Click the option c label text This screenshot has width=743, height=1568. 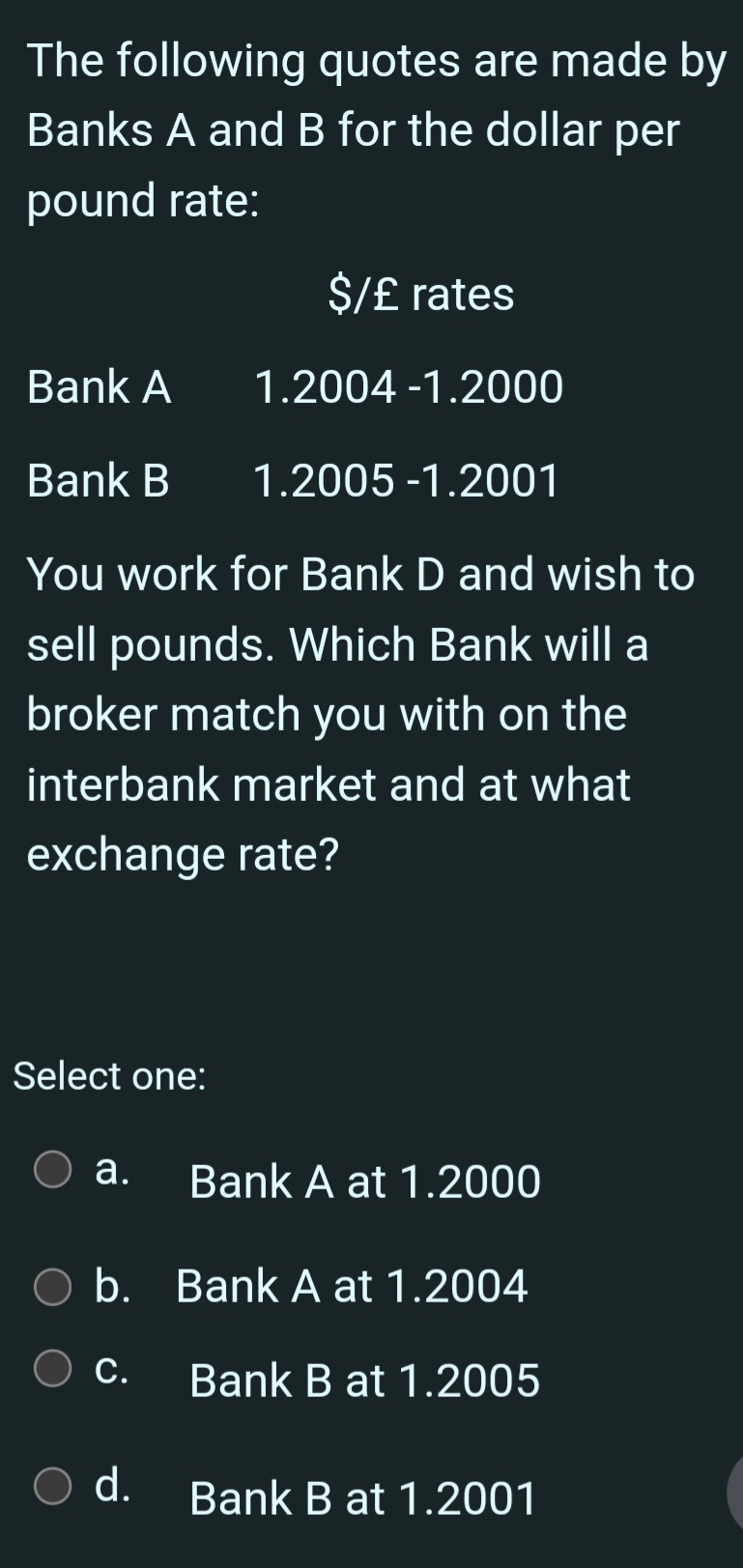(113, 1367)
